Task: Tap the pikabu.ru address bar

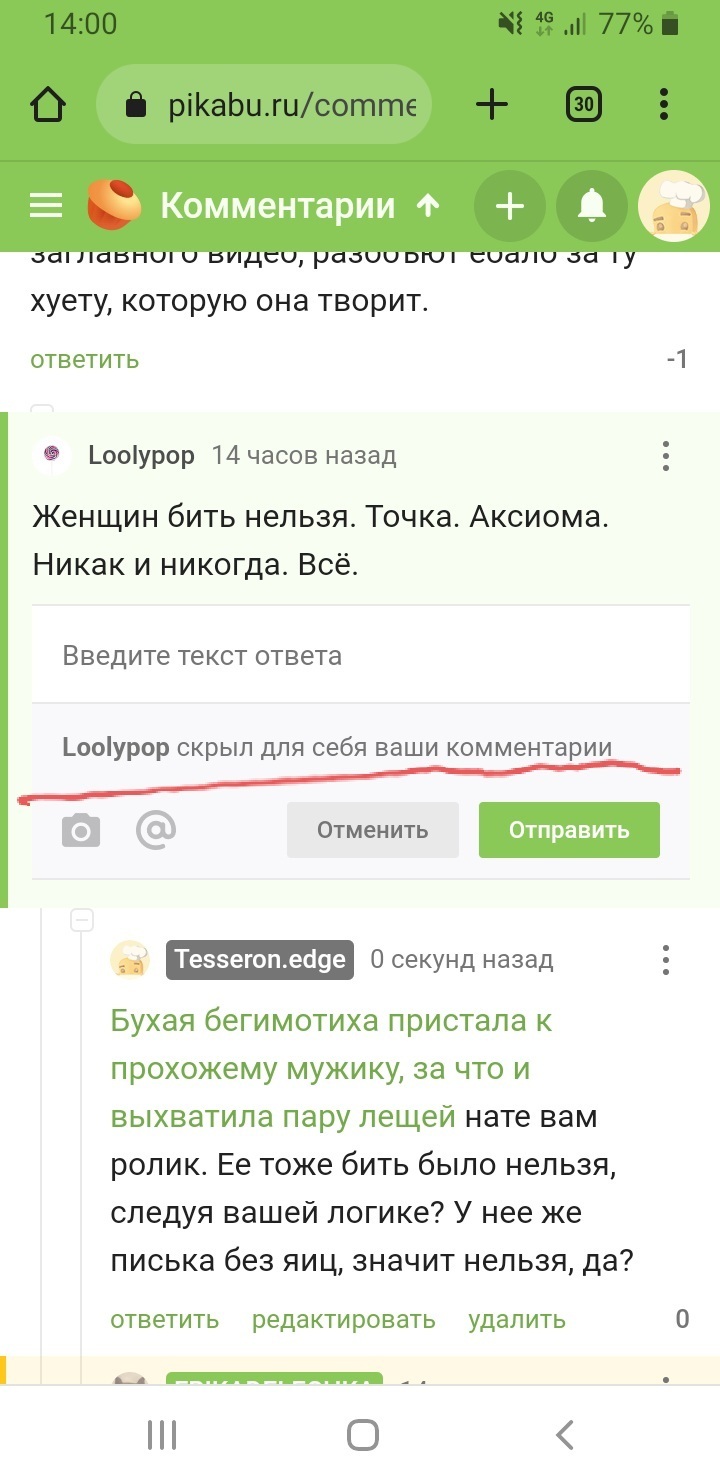Action: coord(265,105)
